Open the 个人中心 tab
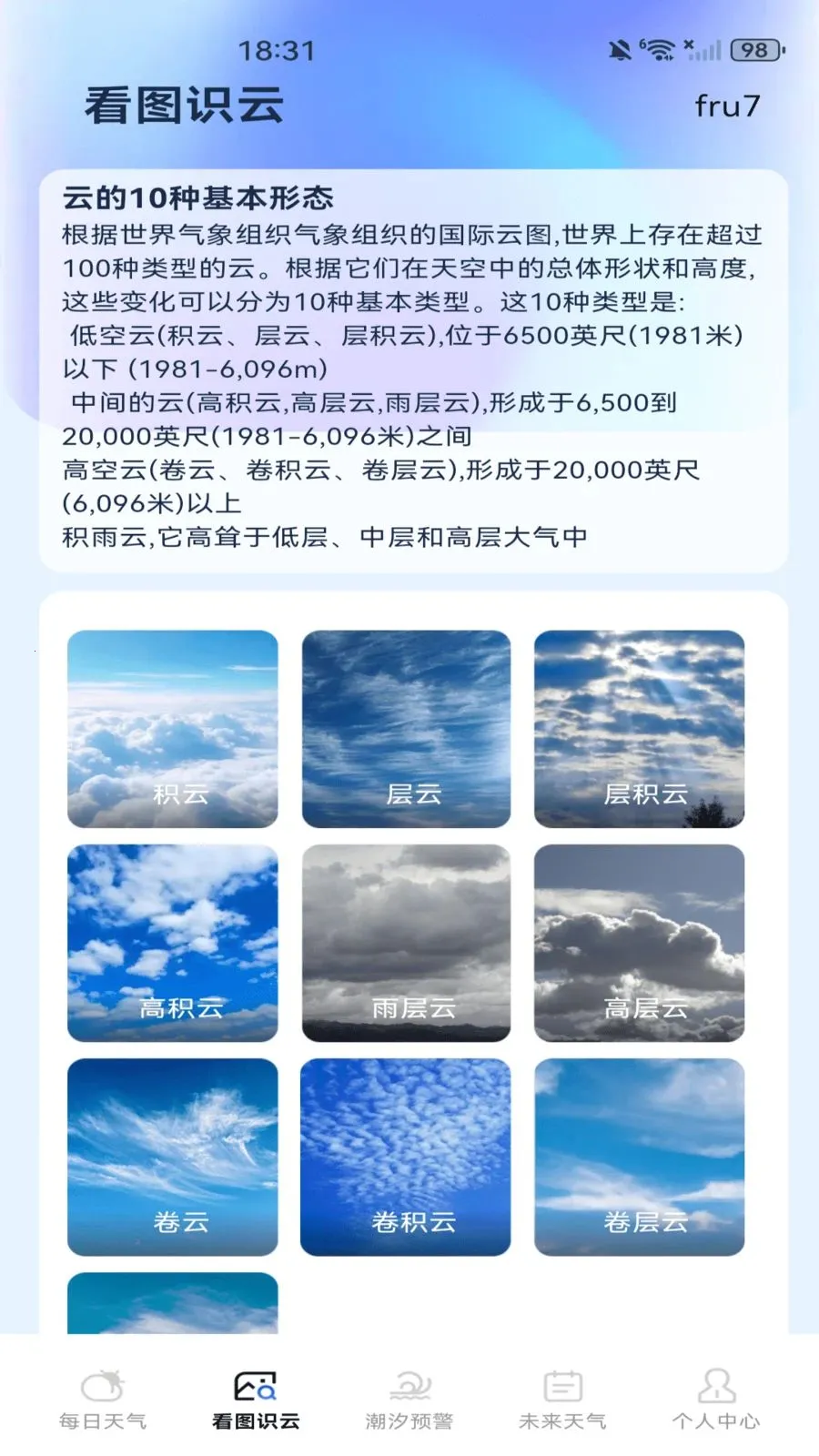819x1456 pixels. pyautogui.click(x=716, y=1400)
